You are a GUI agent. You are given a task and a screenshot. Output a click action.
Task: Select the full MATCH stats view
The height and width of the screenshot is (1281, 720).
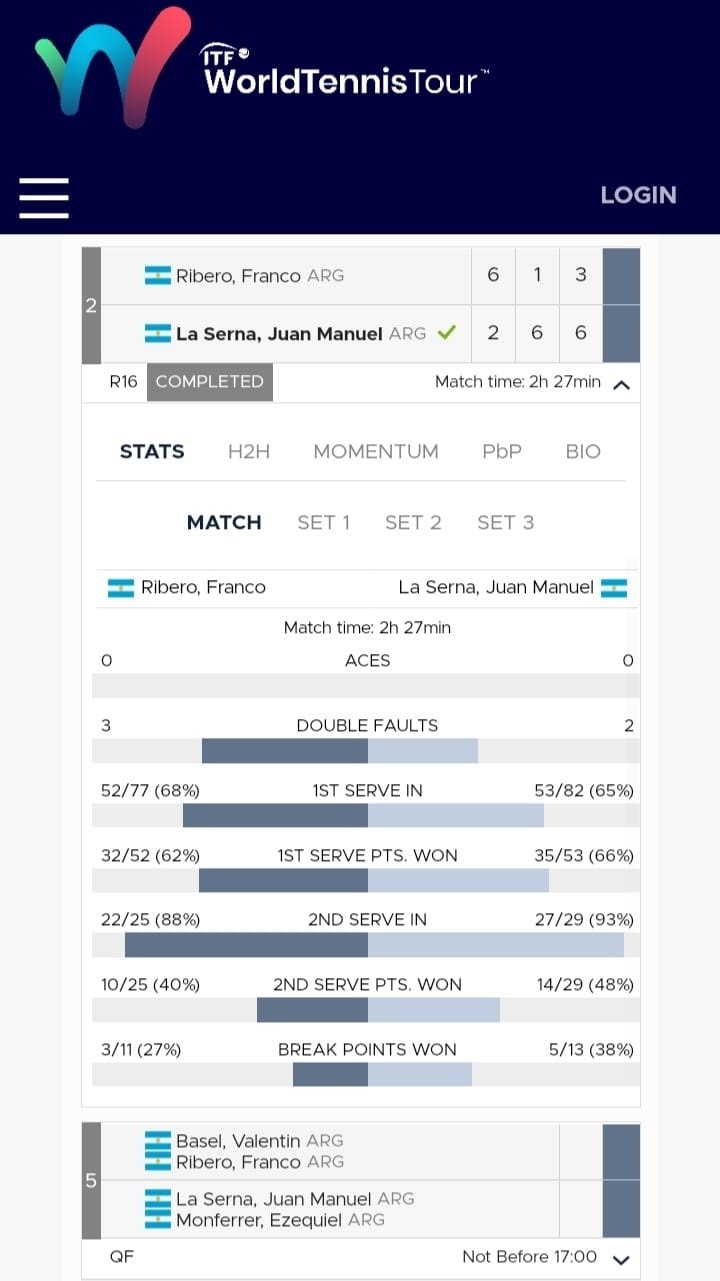click(224, 522)
